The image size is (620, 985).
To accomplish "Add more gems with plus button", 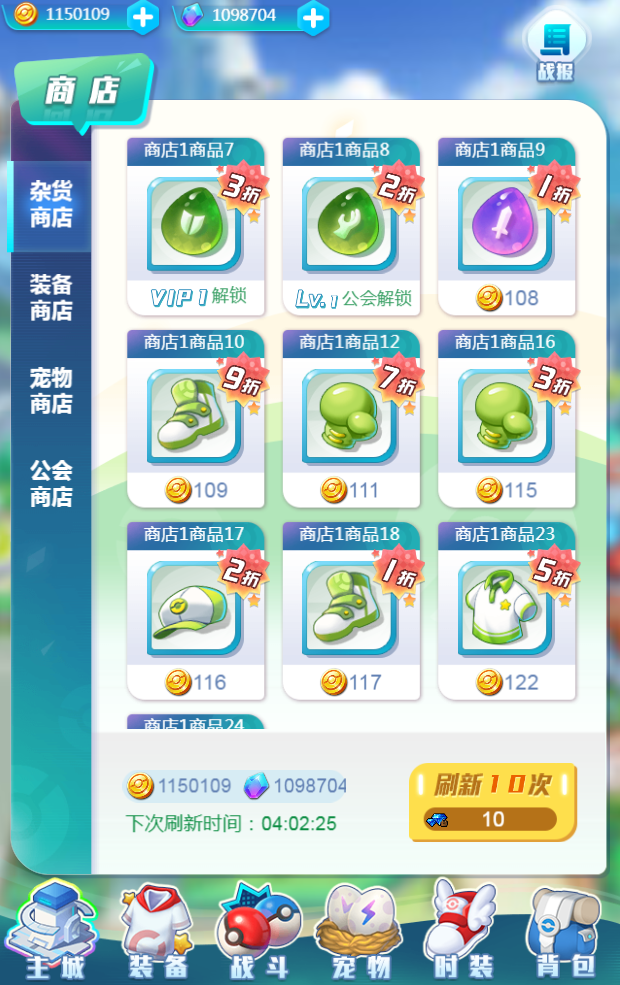I will click(x=313, y=17).
